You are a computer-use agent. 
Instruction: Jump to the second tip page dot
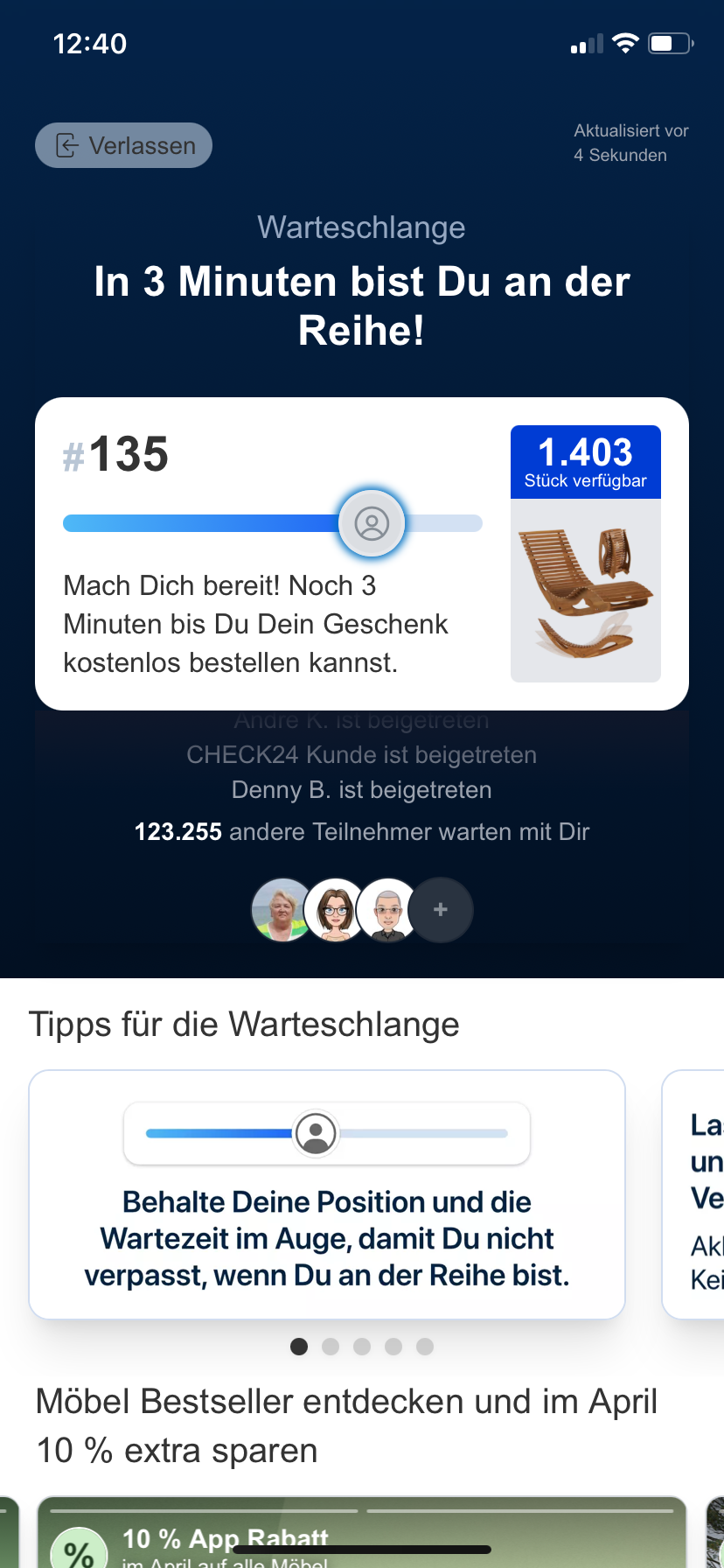[x=331, y=1347]
